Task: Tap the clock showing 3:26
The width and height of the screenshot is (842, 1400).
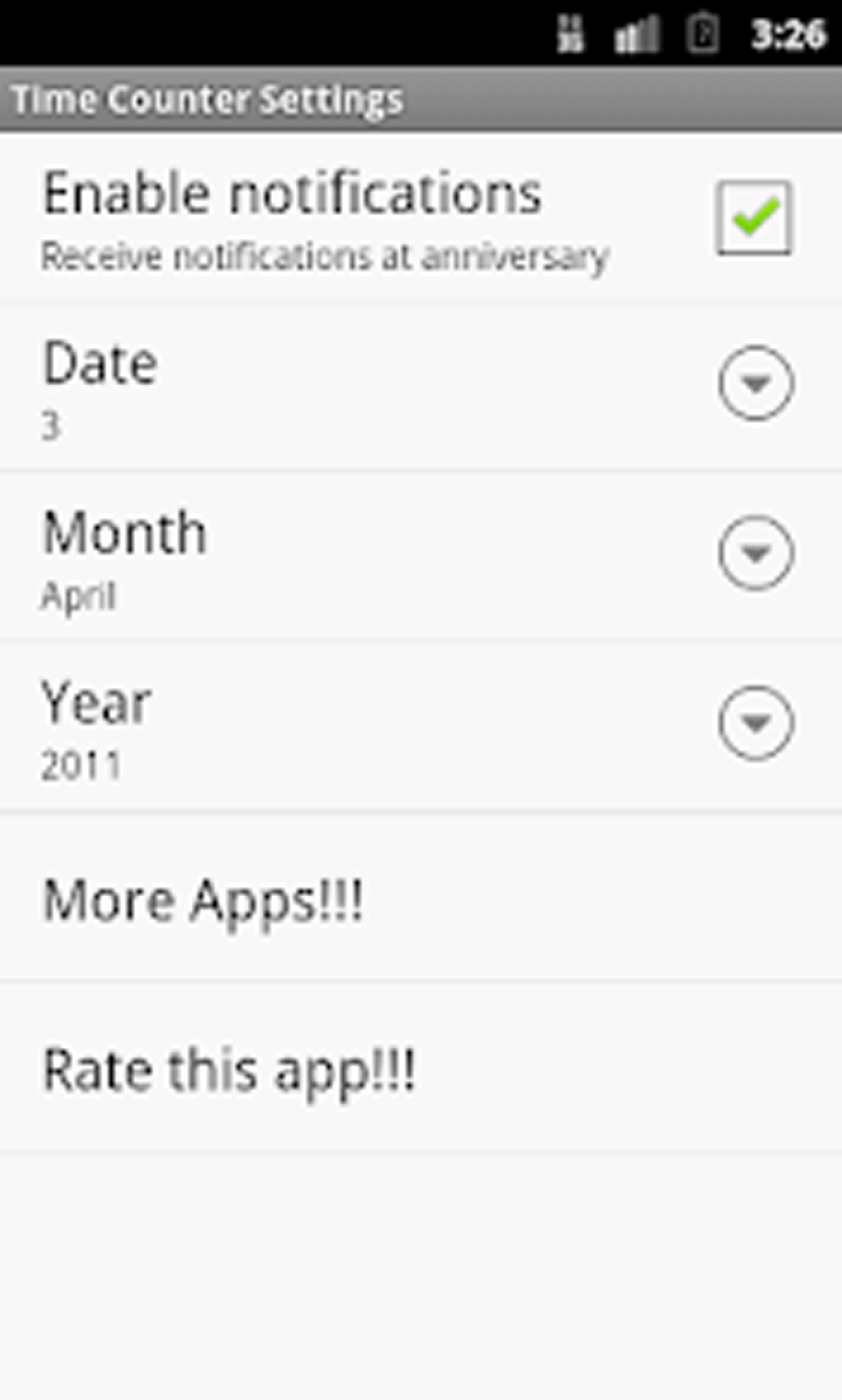Action: coord(788,33)
